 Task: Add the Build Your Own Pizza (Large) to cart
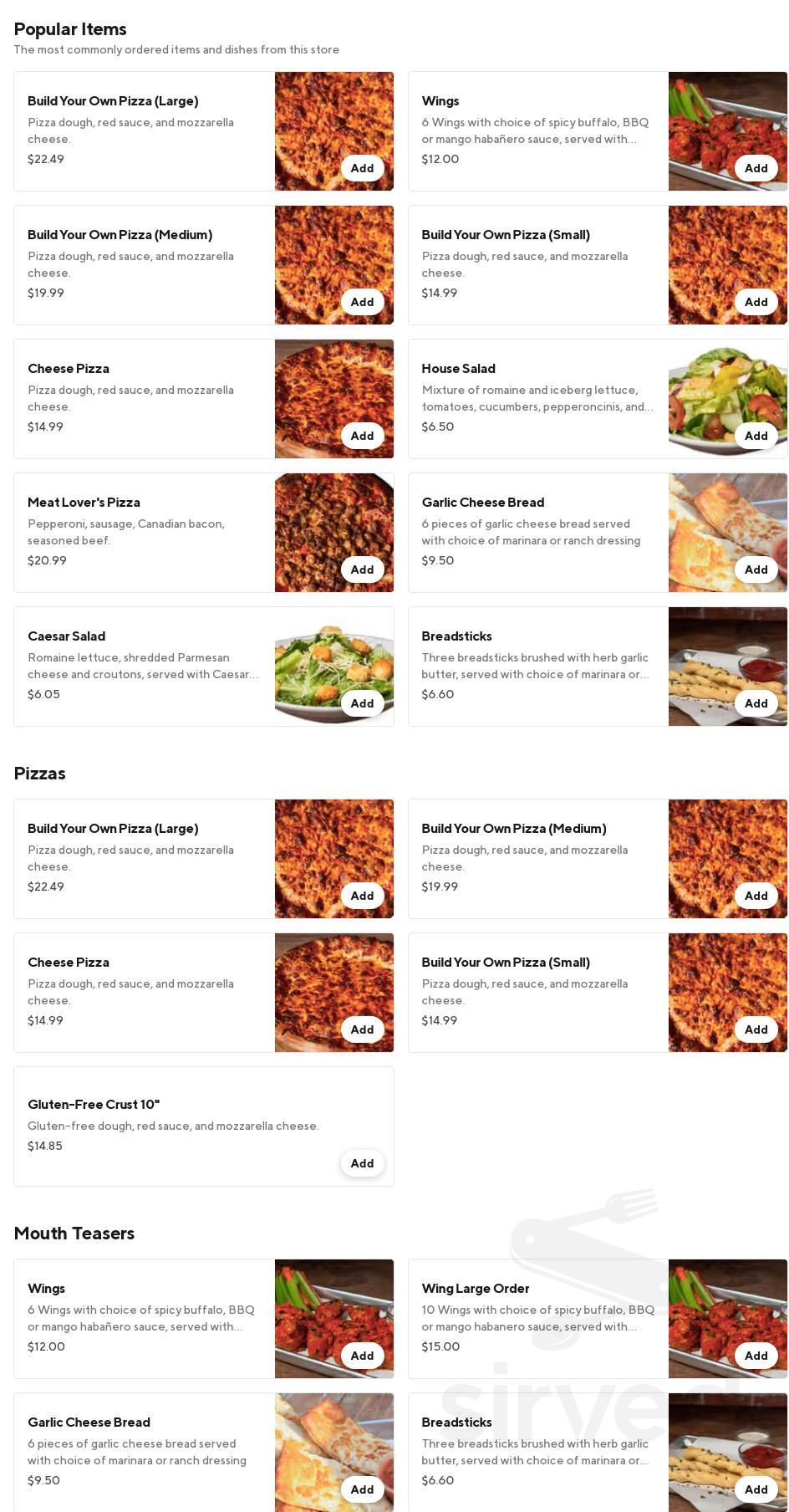pos(362,168)
